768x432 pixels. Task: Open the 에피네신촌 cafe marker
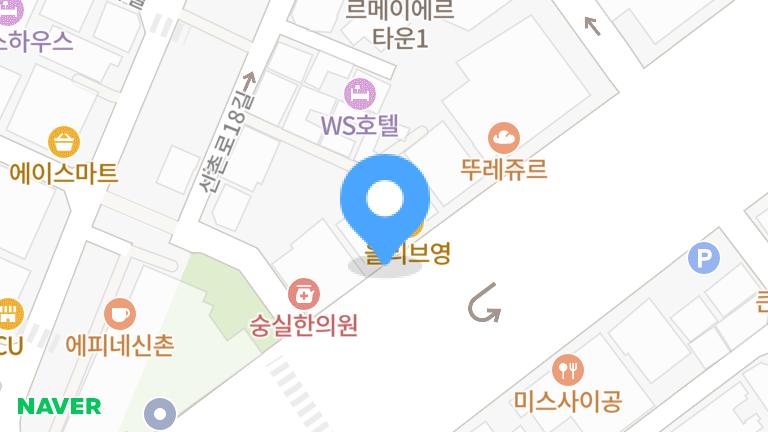[x=119, y=314]
